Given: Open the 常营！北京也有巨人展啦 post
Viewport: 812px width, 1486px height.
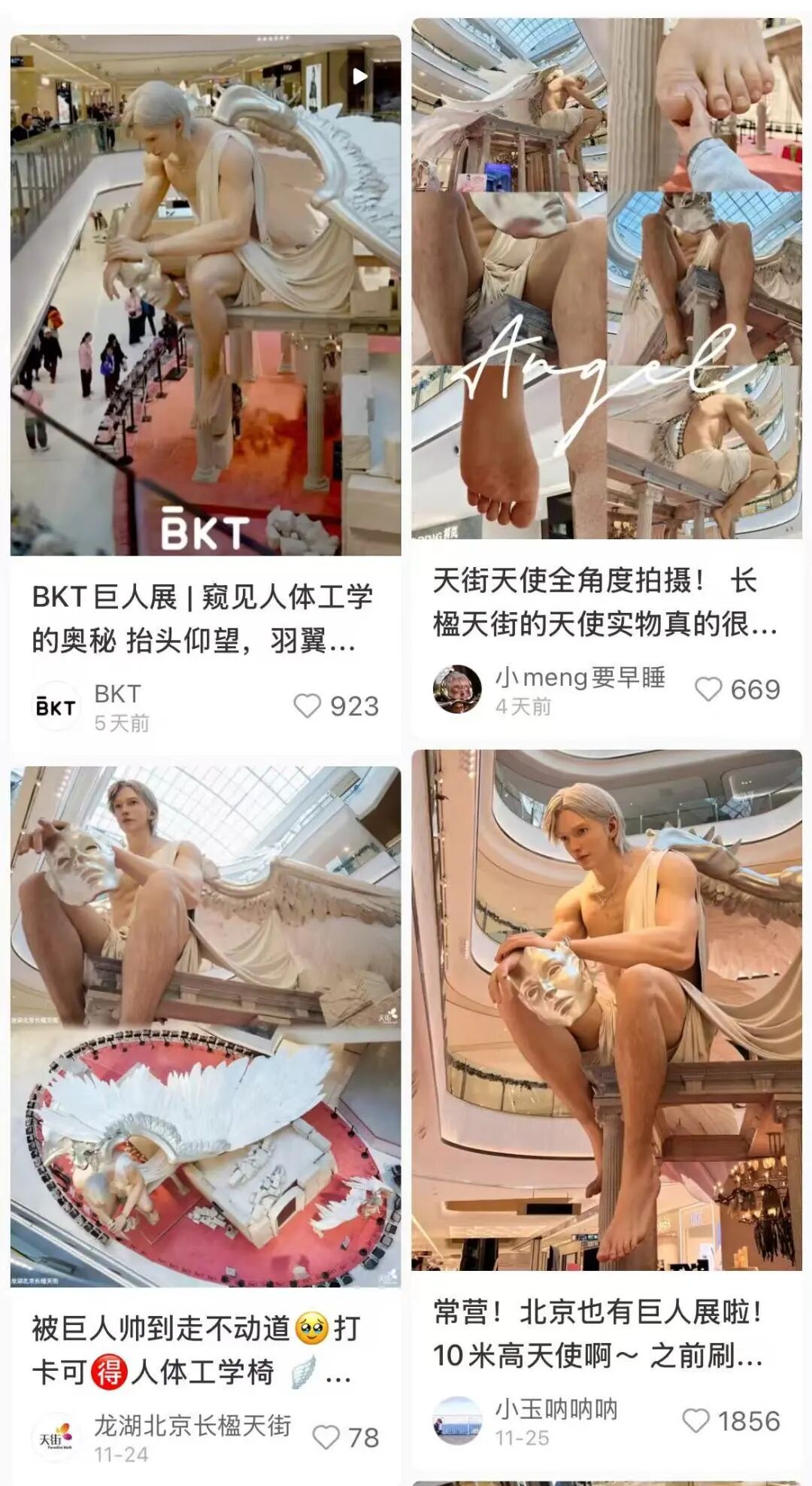Looking at the screenshot, I should click(x=607, y=1010).
